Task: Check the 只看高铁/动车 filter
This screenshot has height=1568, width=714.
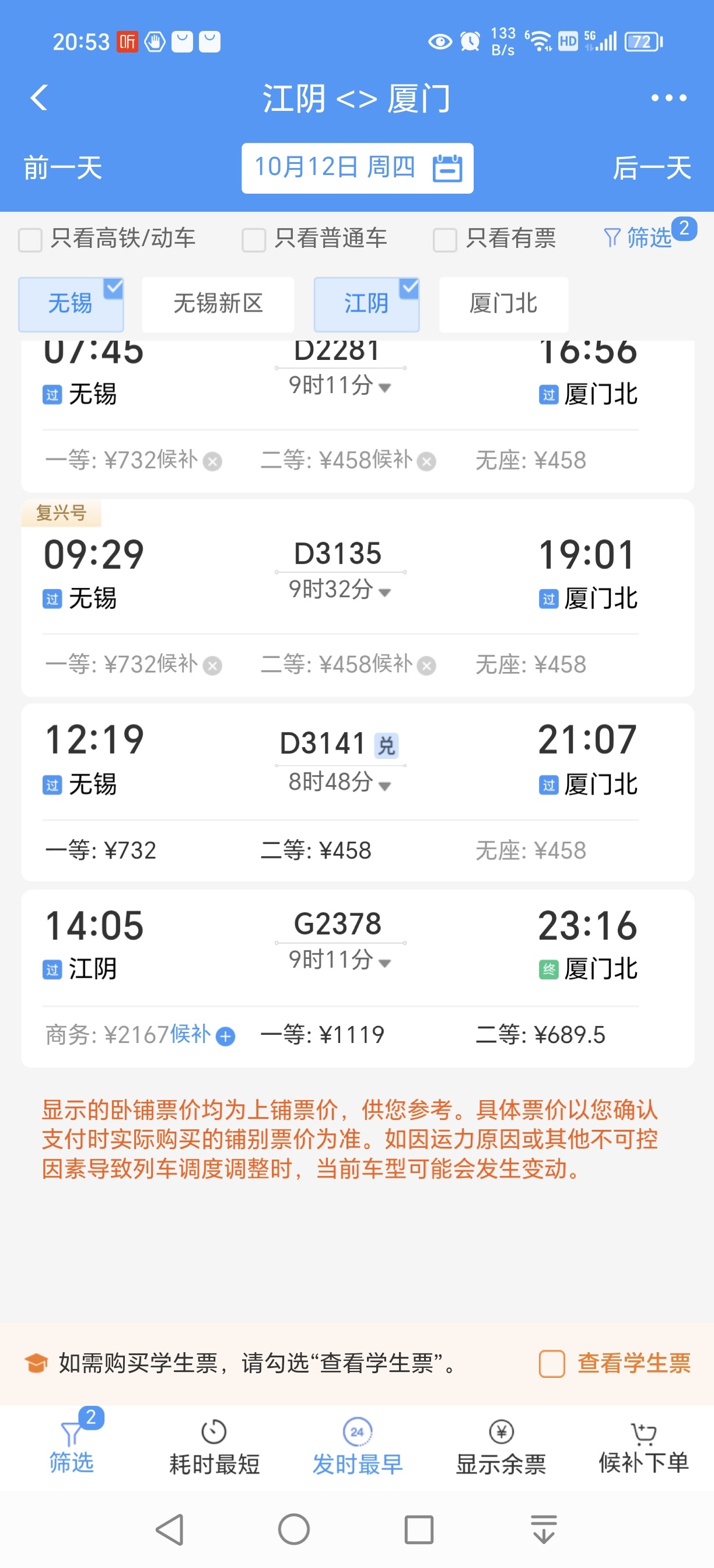Action: pos(30,239)
